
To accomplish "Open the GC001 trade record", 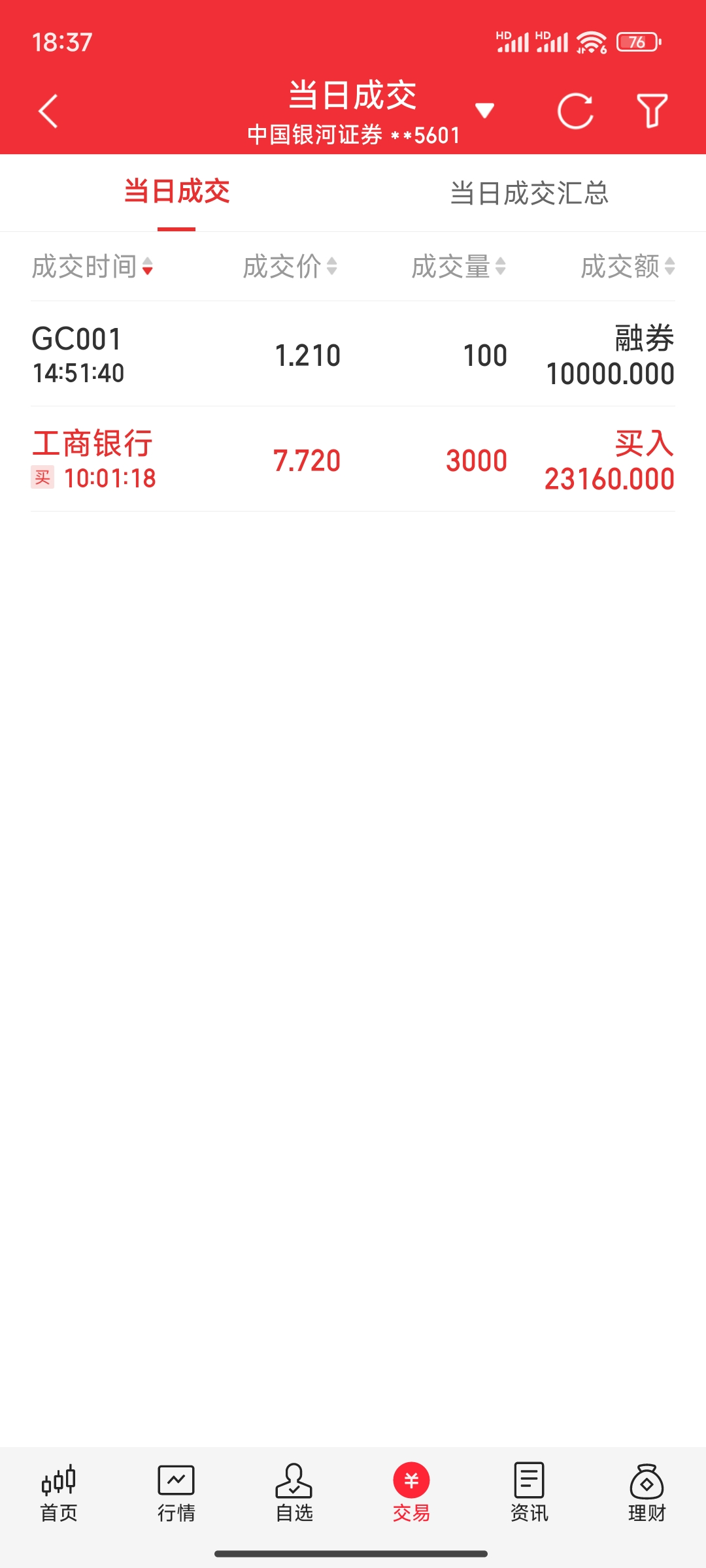I will coord(353,355).
